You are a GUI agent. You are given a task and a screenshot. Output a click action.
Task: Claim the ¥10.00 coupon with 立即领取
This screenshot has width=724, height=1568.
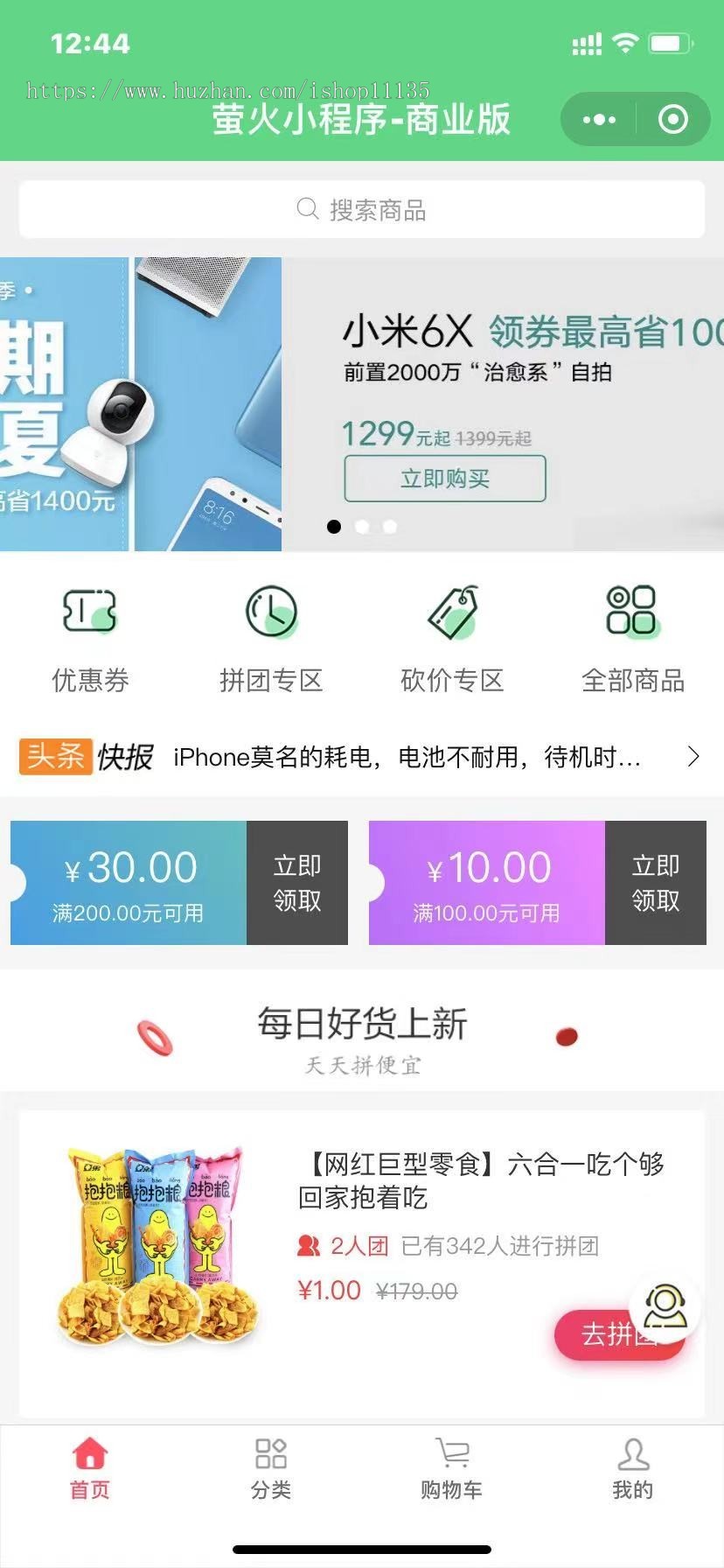[656, 883]
